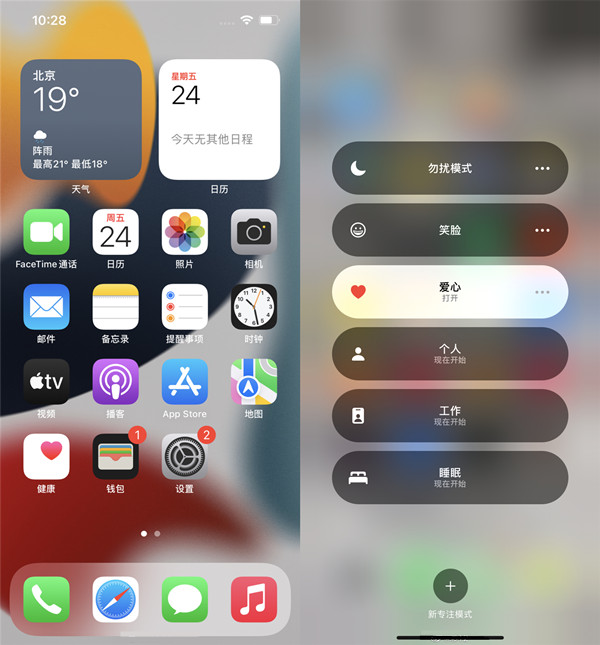The image size is (600, 645).
Task: Open the Notes app (备忘录)
Action: point(115,307)
